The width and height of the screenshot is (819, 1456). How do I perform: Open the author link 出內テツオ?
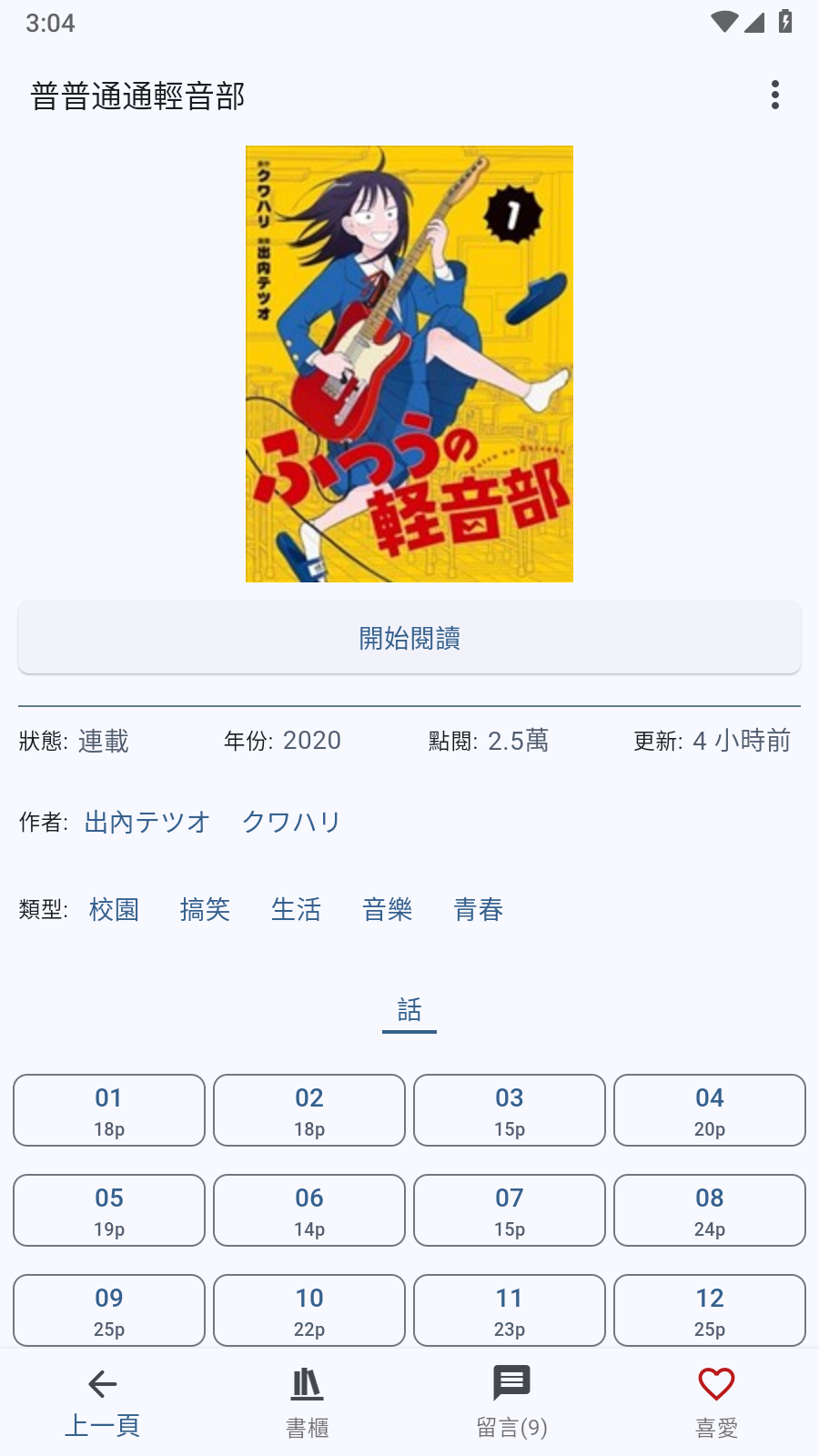tap(146, 822)
